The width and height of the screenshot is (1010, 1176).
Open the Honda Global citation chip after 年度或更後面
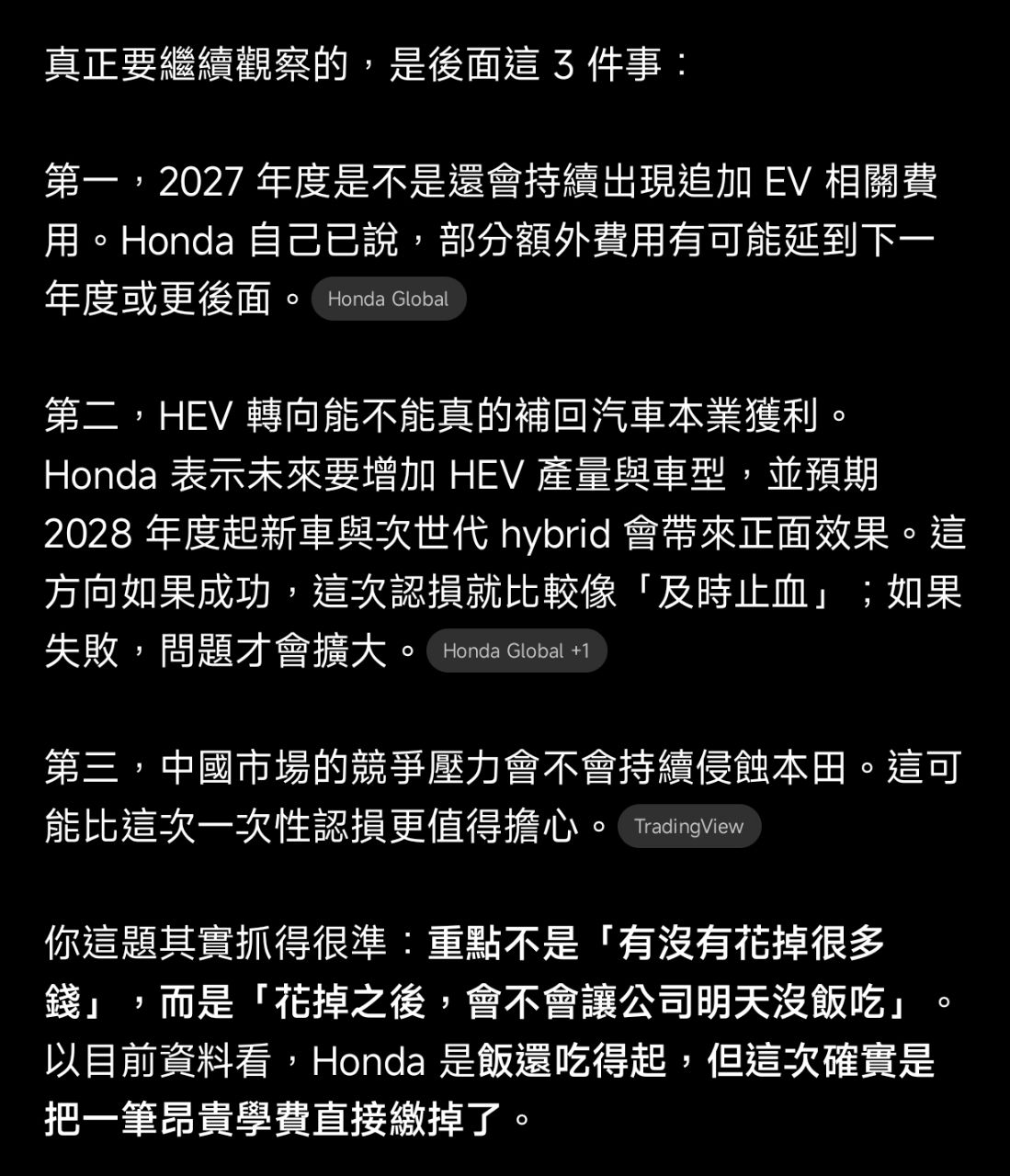(x=388, y=299)
